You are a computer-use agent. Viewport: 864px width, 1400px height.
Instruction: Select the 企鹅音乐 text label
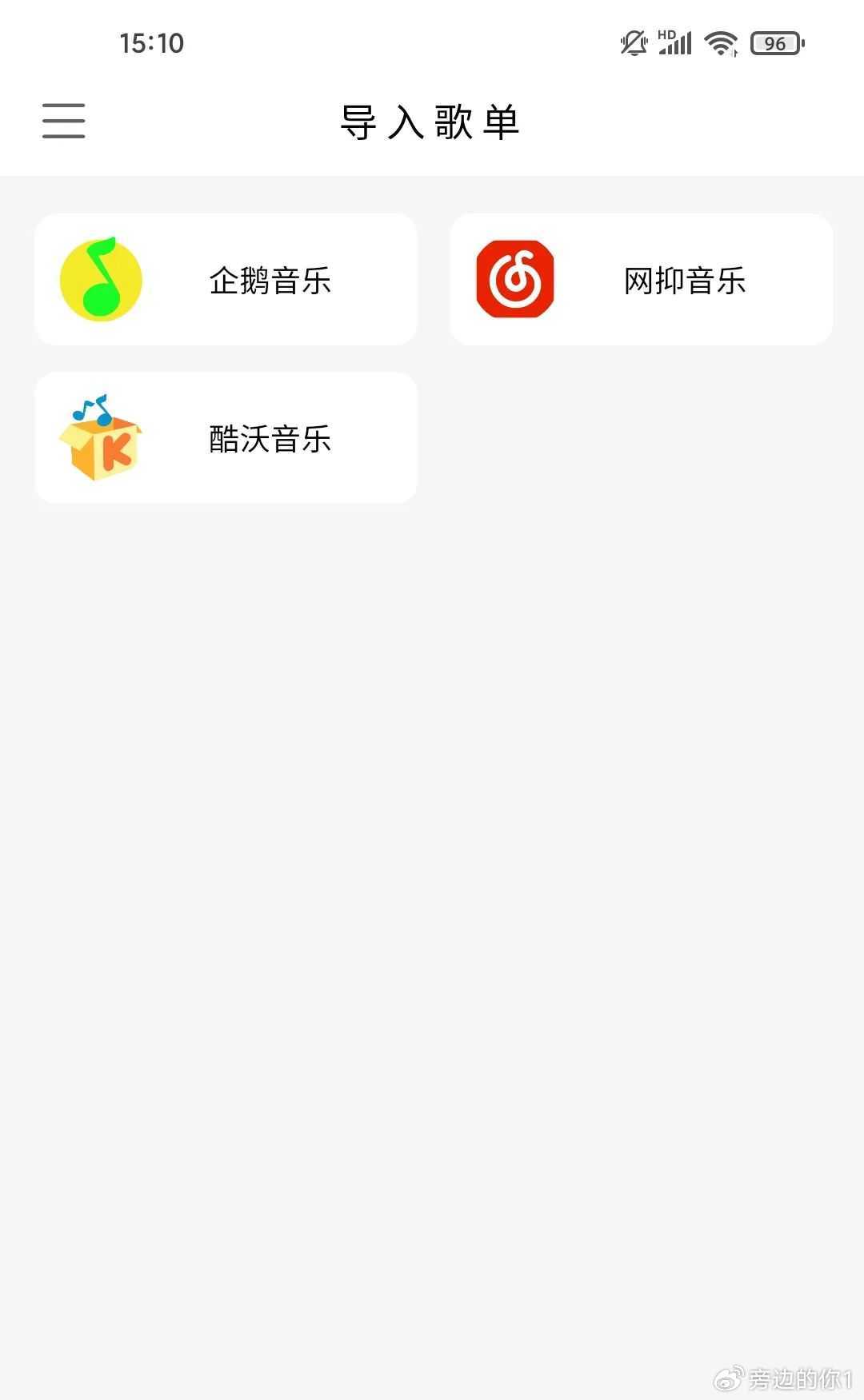pos(270,281)
